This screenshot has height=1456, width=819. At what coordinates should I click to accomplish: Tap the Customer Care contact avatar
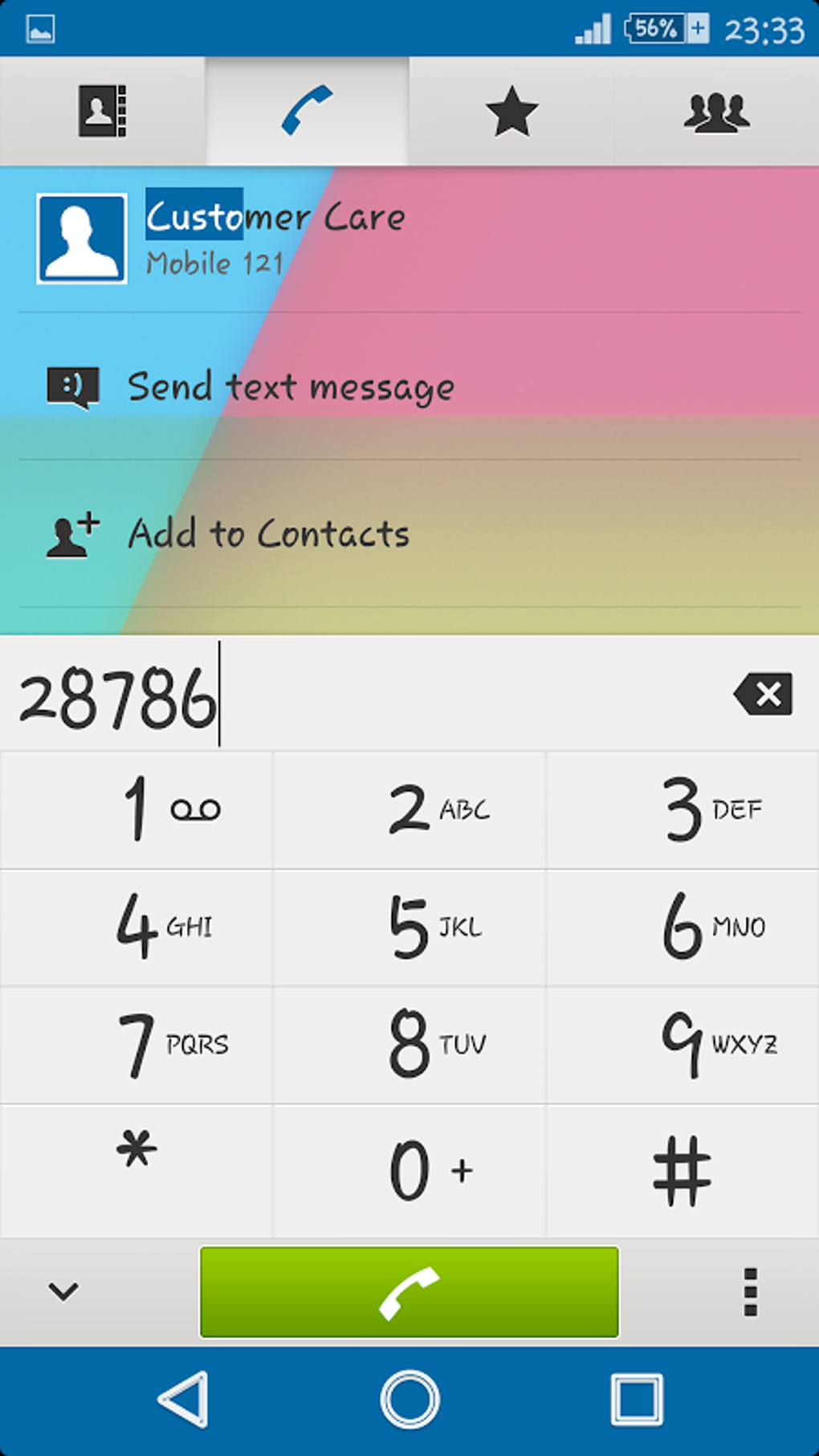click(x=80, y=238)
